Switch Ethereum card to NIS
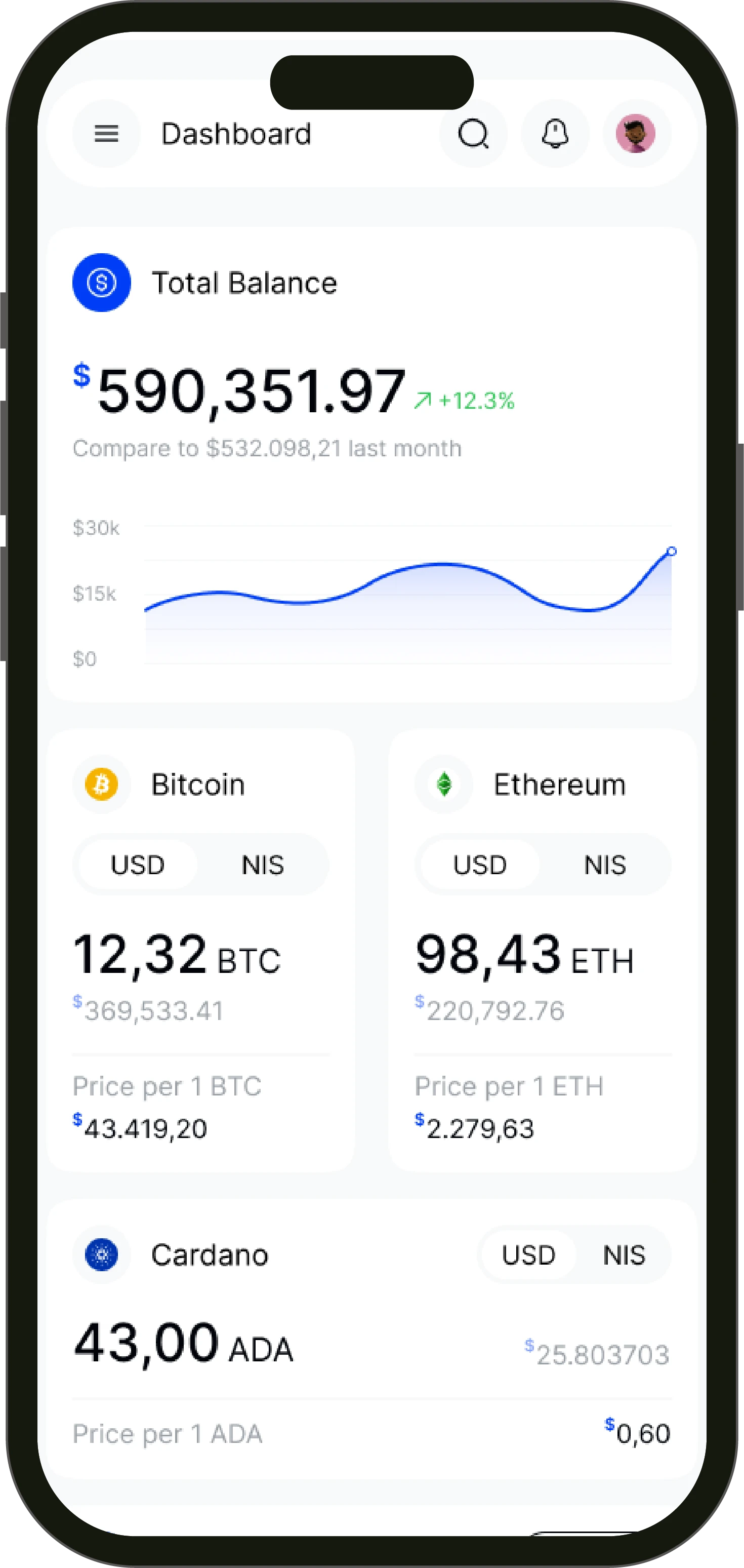 [605, 865]
